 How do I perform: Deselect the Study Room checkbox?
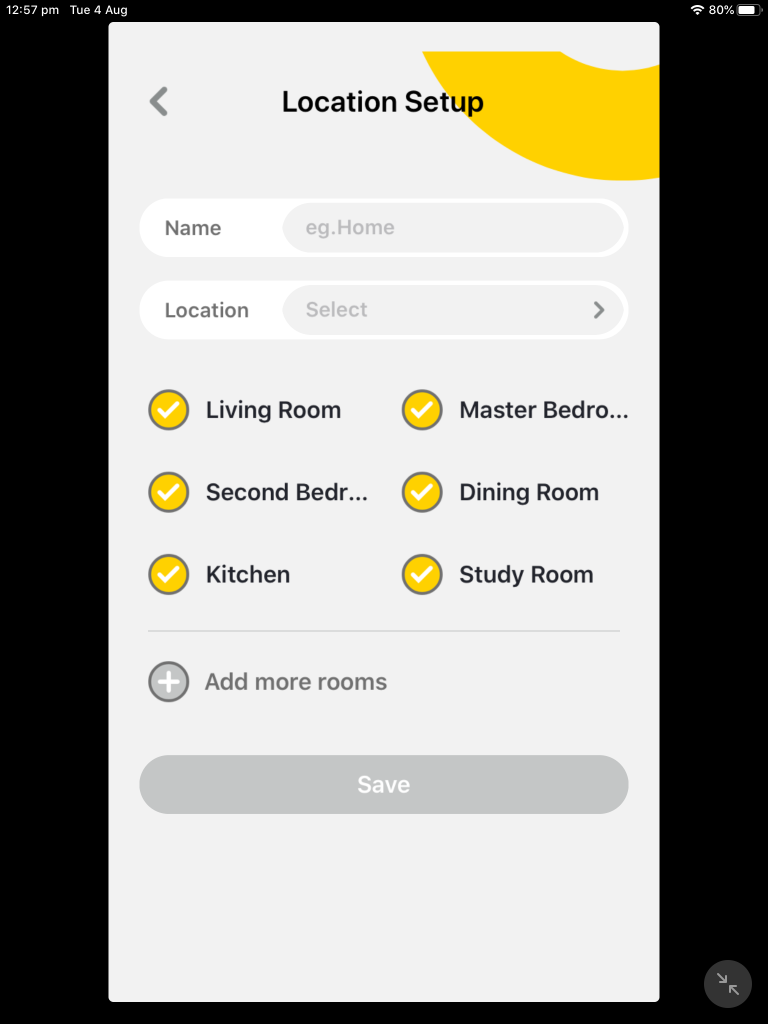point(422,575)
